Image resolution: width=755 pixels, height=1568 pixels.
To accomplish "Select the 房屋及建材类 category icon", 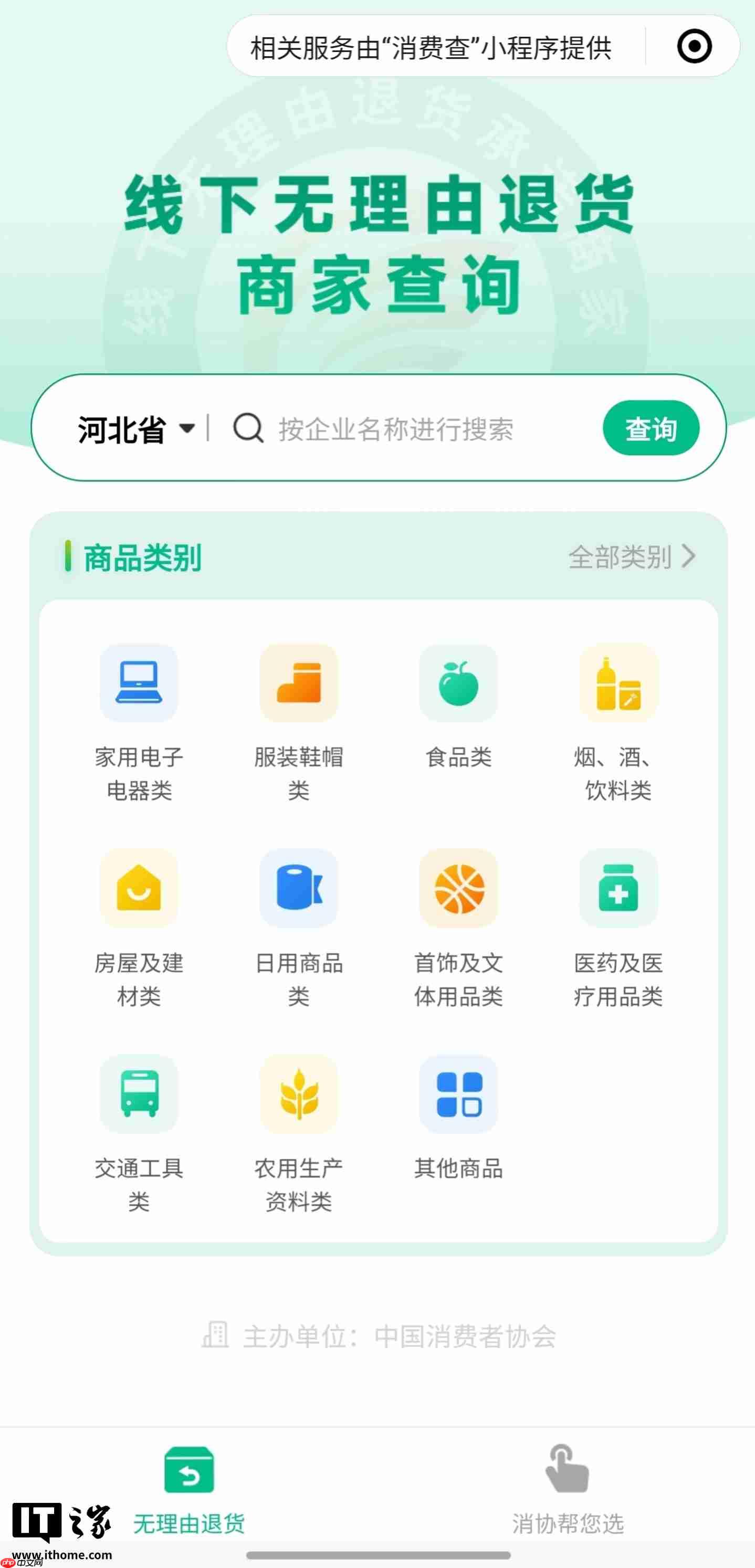I will (x=139, y=889).
